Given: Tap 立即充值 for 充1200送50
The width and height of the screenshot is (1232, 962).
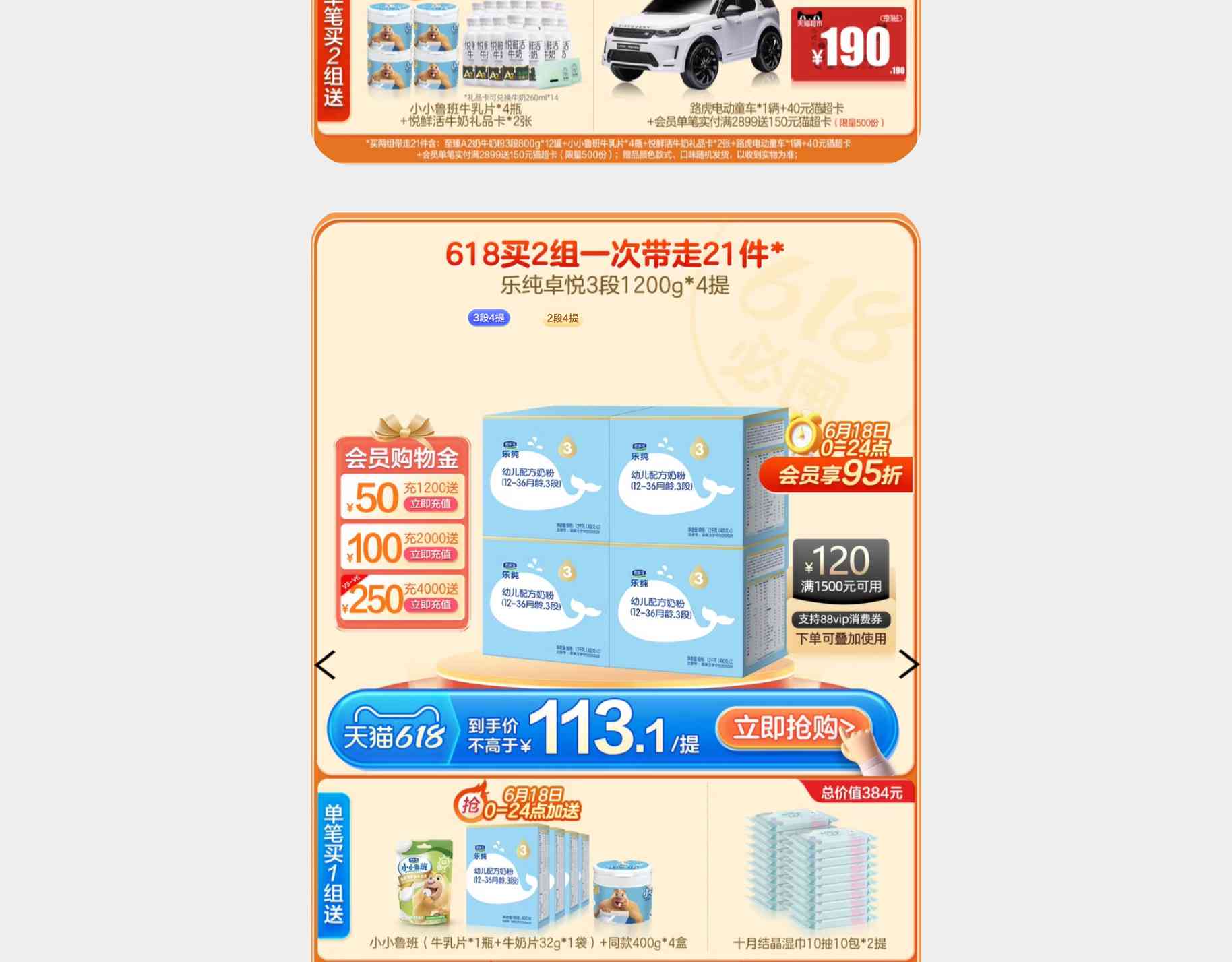Looking at the screenshot, I should point(431,504).
